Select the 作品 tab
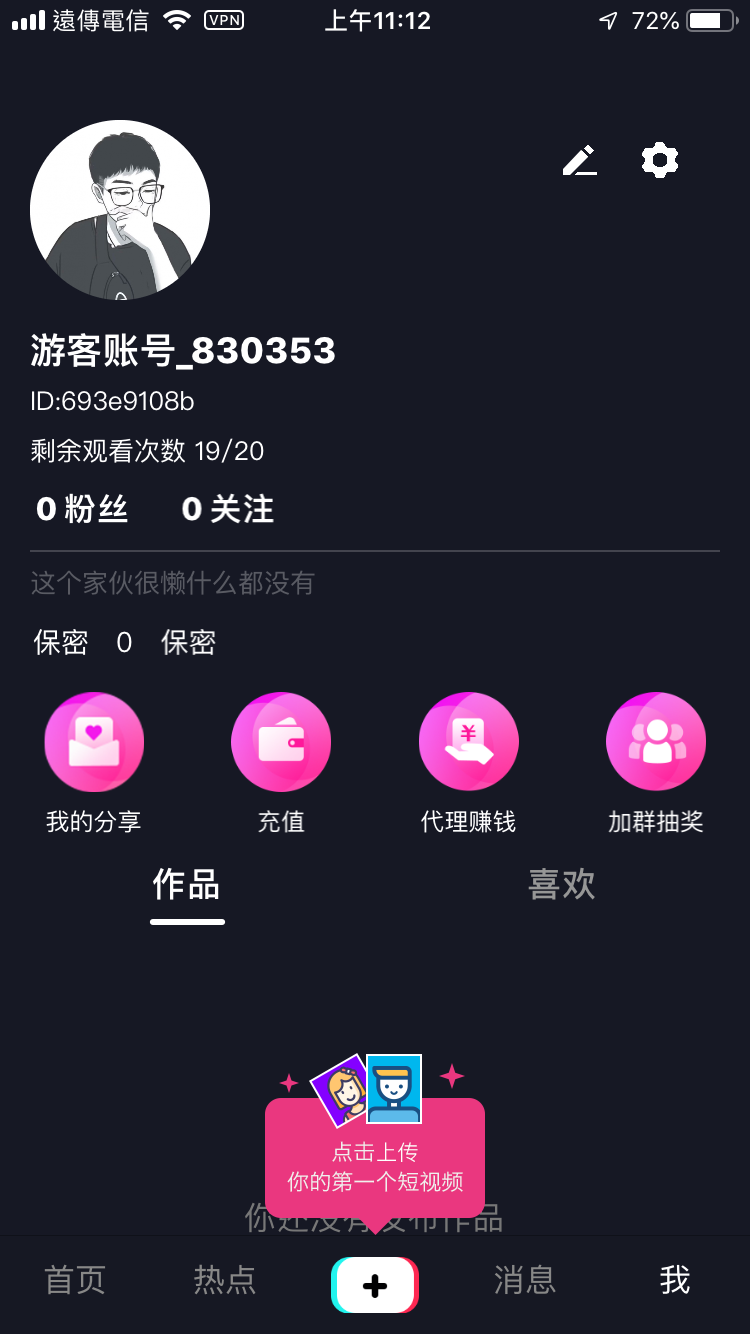Image resolution: width=750 pixels, height=1334 pixels. (187, 885)
